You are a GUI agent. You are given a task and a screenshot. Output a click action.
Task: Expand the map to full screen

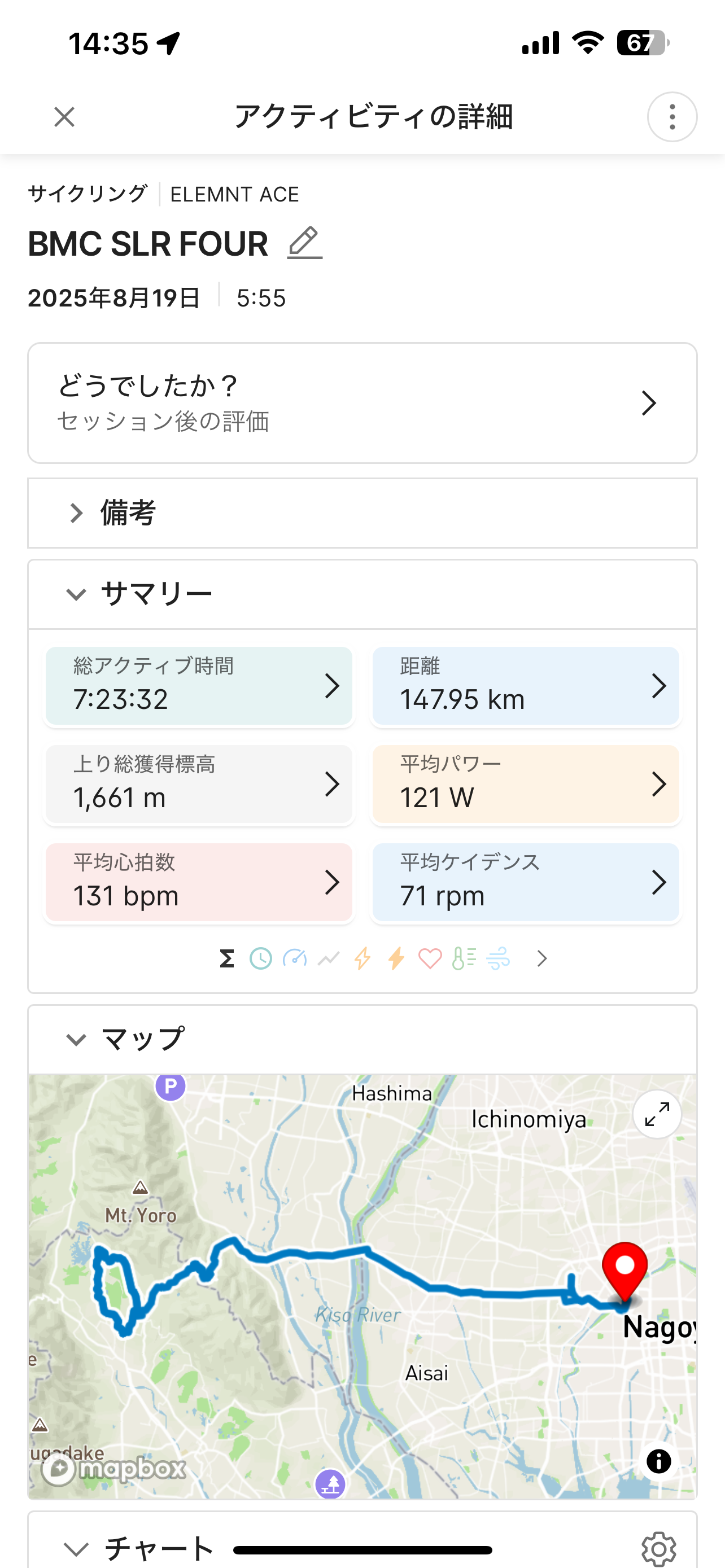coord(657,1115)
